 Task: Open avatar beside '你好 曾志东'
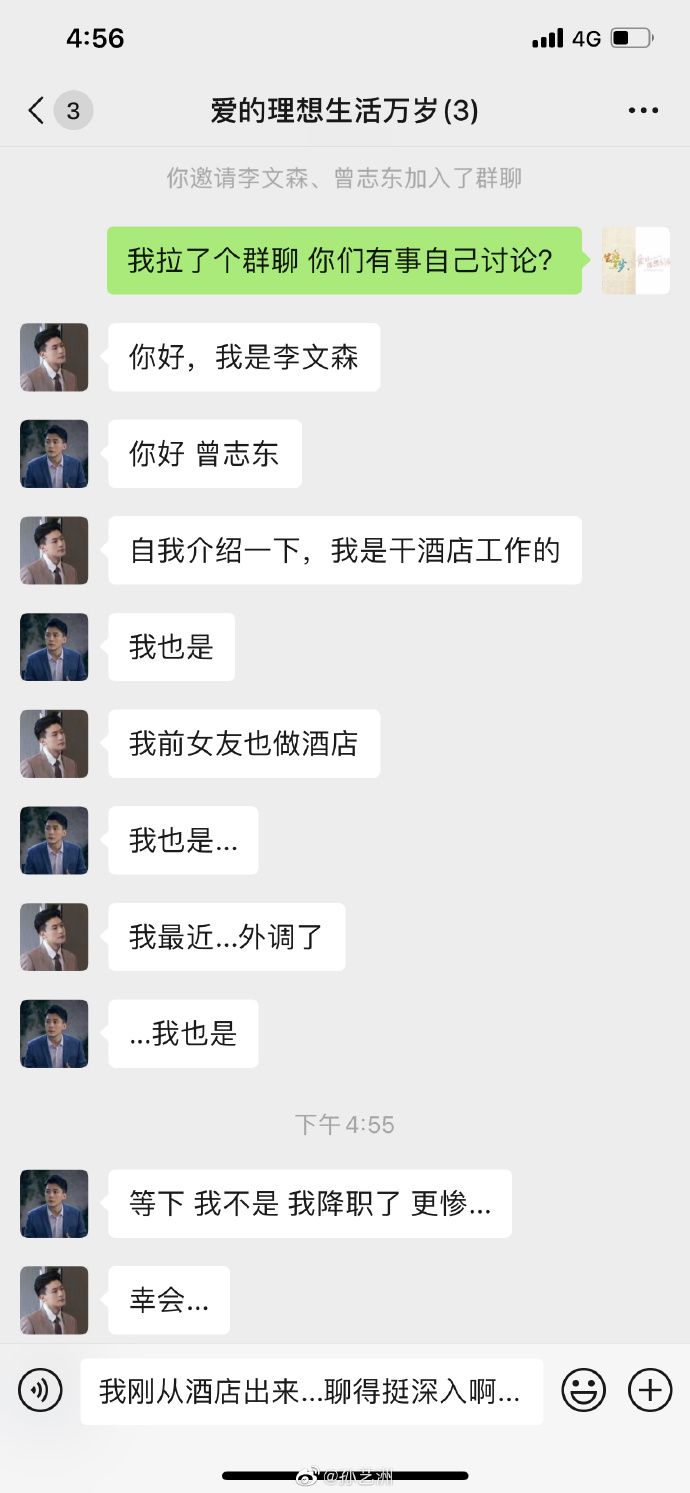[54, 454]
